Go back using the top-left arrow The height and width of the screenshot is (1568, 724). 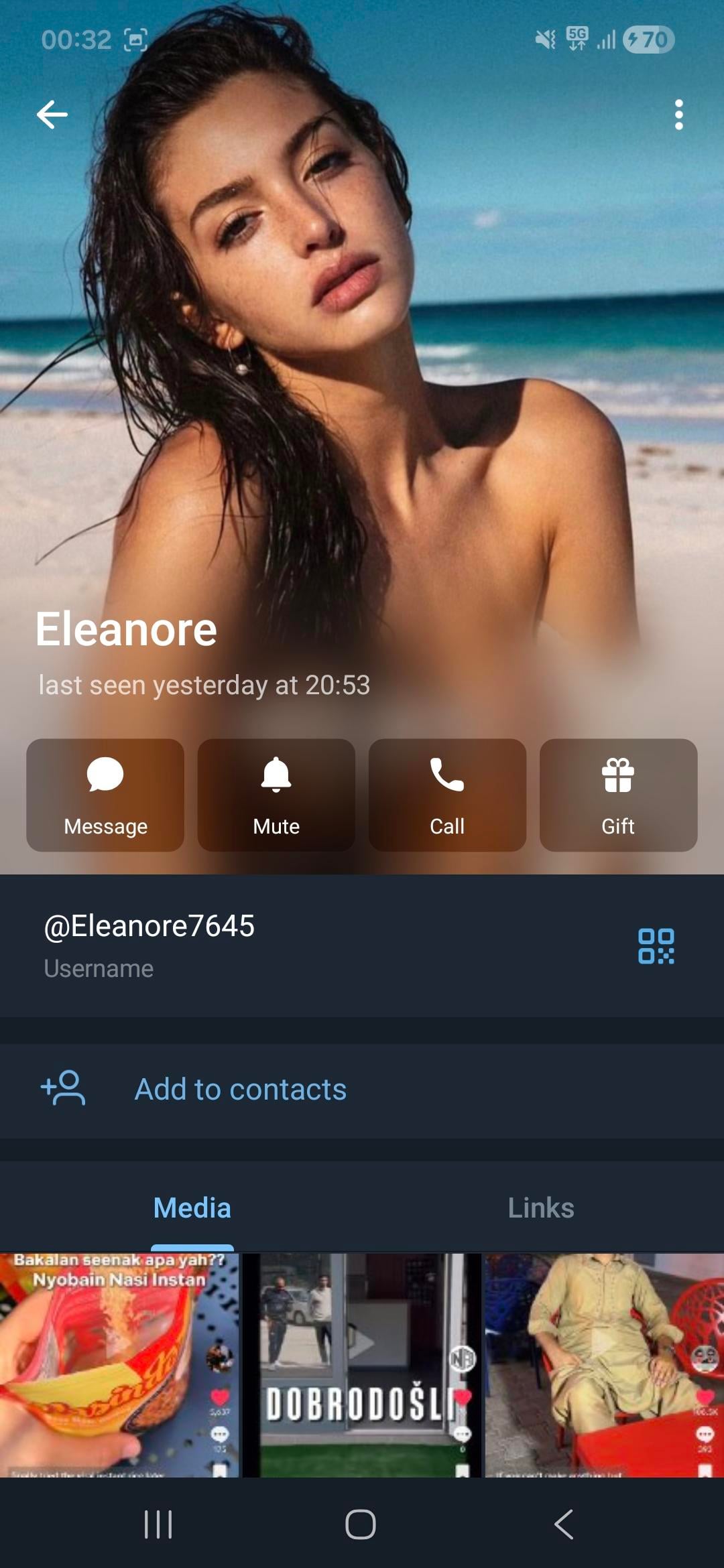52,115
